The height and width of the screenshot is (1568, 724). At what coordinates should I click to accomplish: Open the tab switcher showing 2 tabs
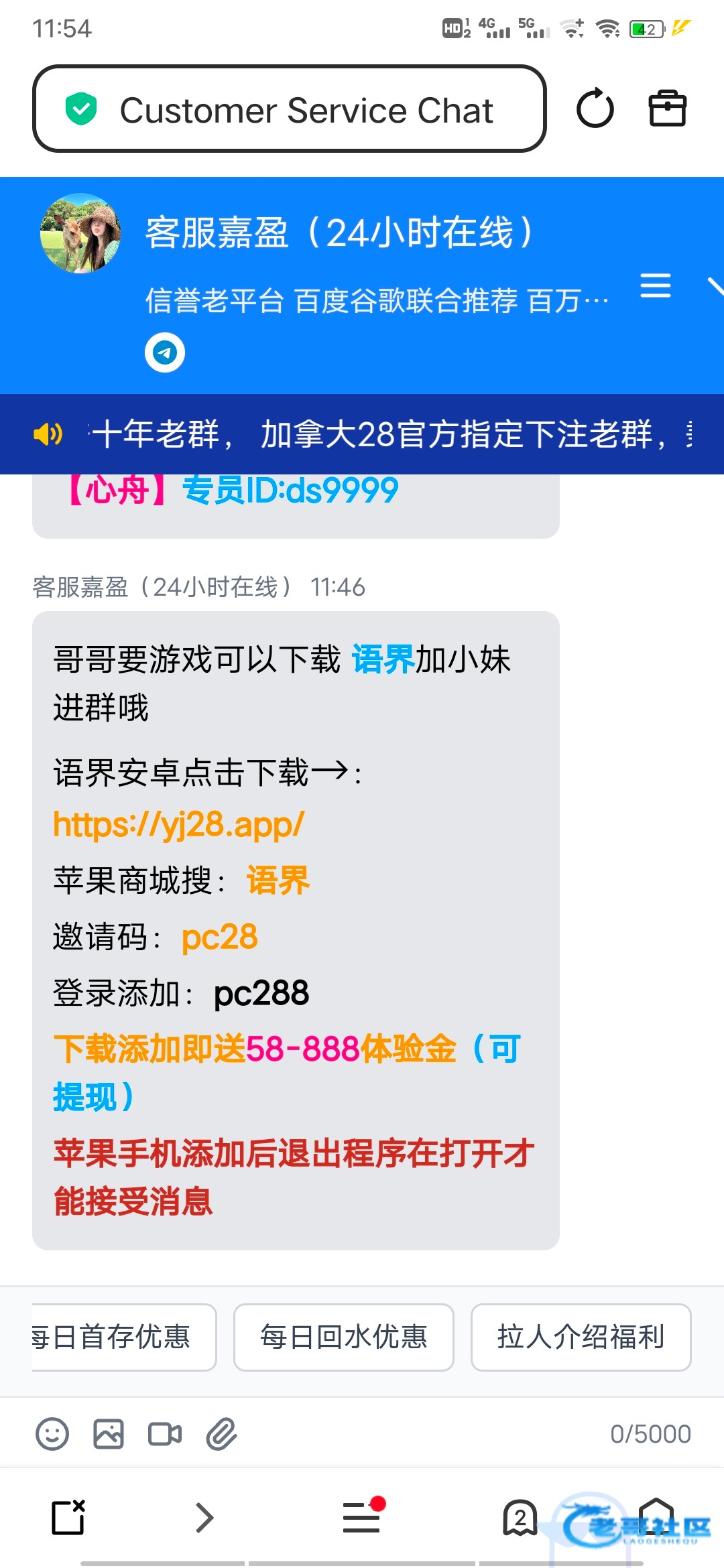520,1518
